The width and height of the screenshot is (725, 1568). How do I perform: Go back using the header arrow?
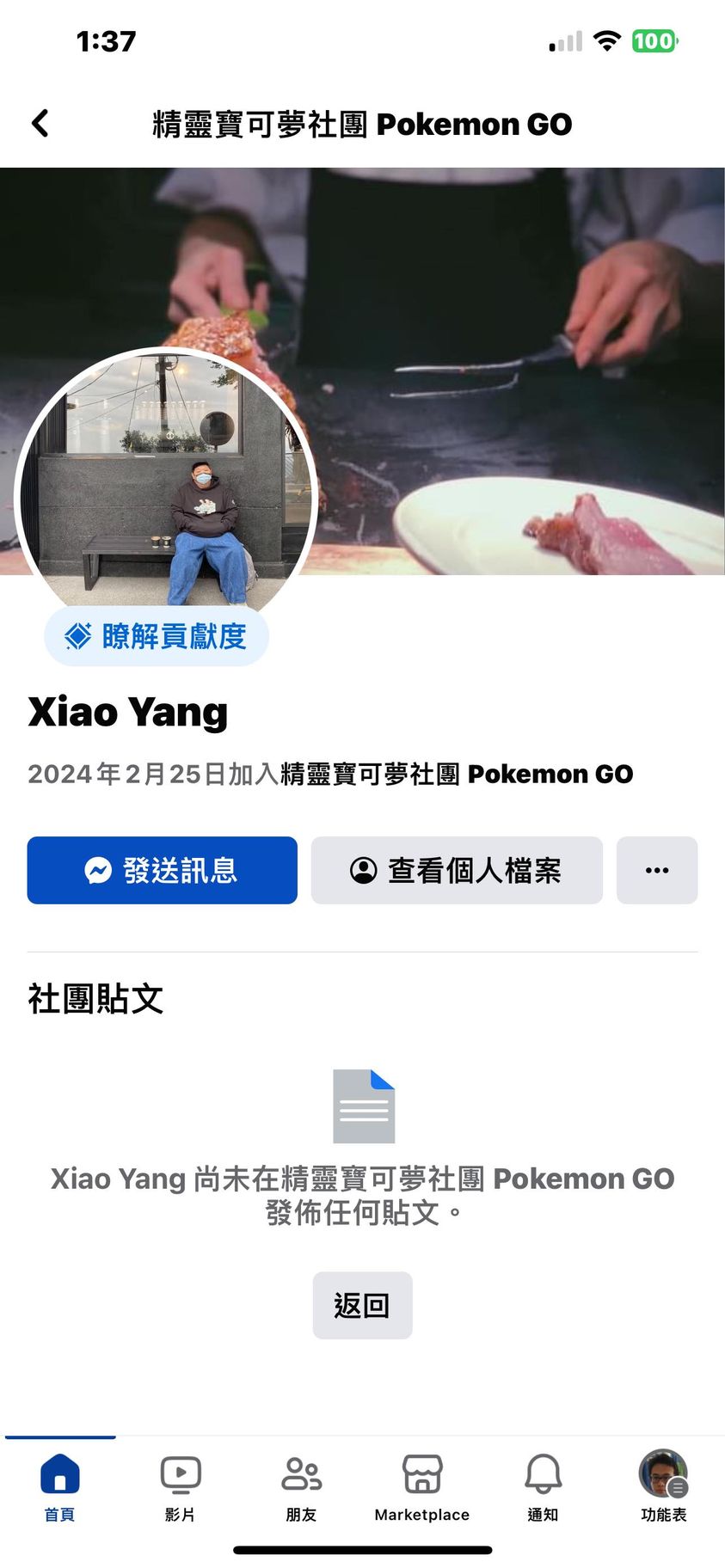click(40, 124)
